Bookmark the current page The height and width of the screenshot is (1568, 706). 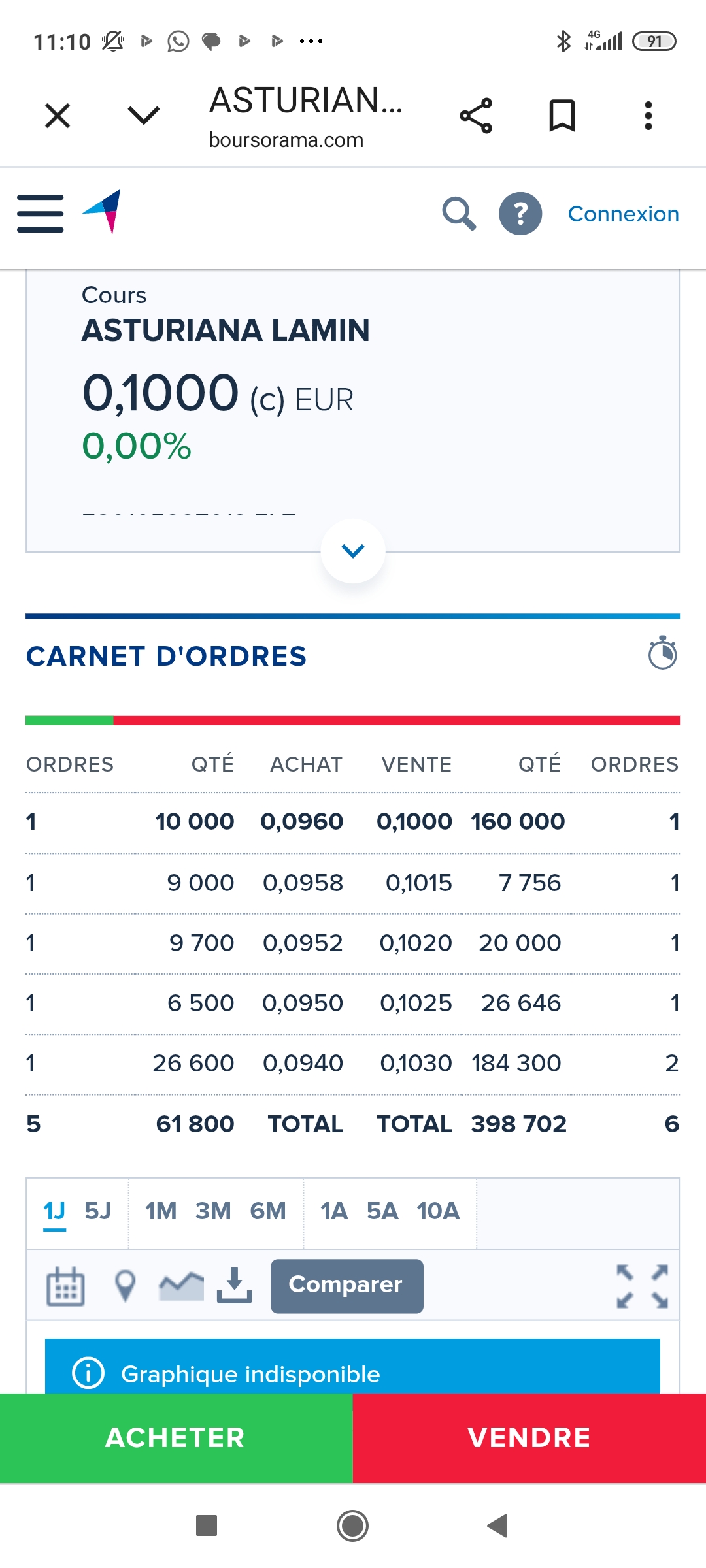pyautogui.click(x=562, y=116)
